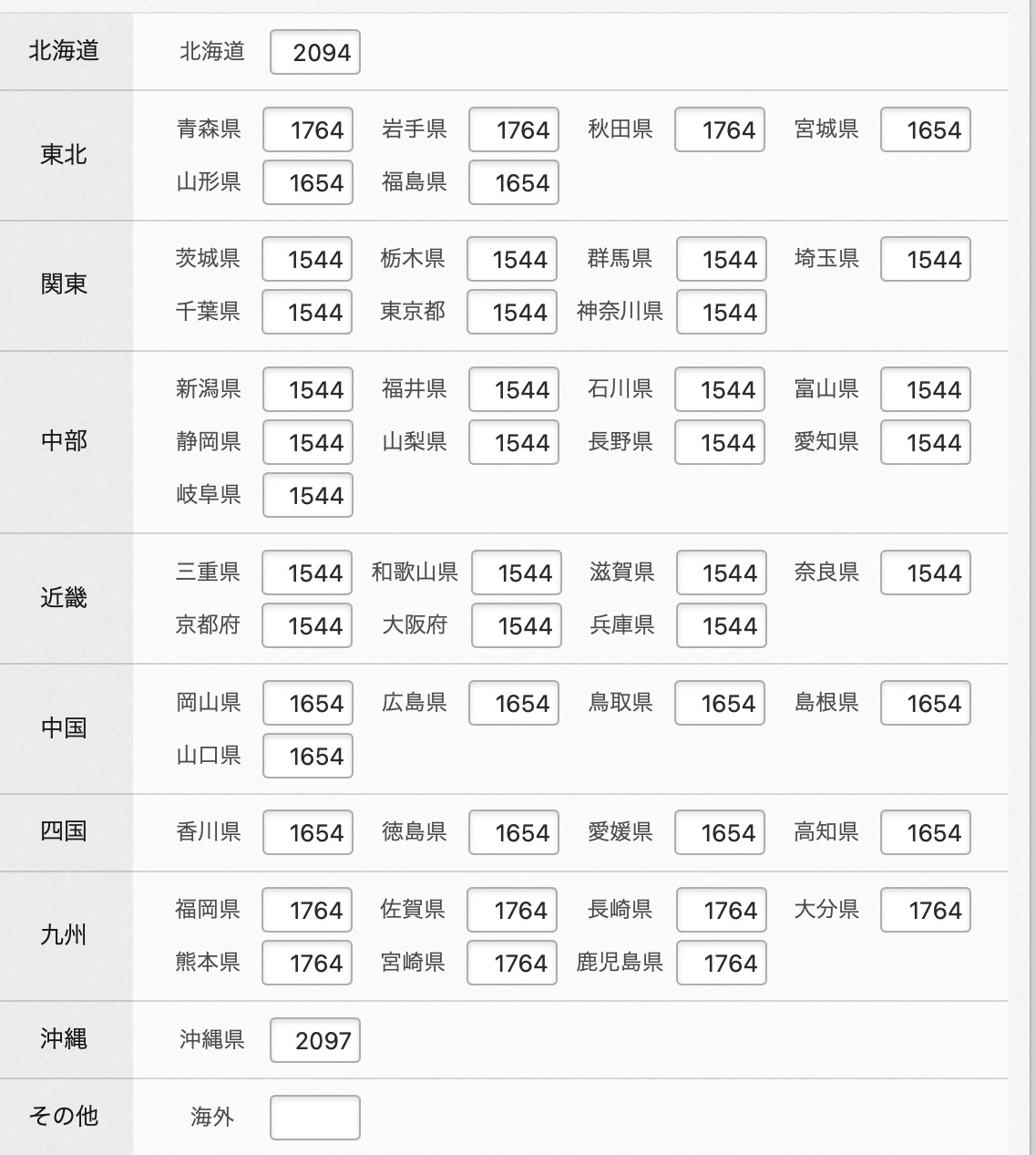This screenshot has width=1036, height=1155.
Task: Tap the 北海道 shipping fee field
Action: point(315,52)
